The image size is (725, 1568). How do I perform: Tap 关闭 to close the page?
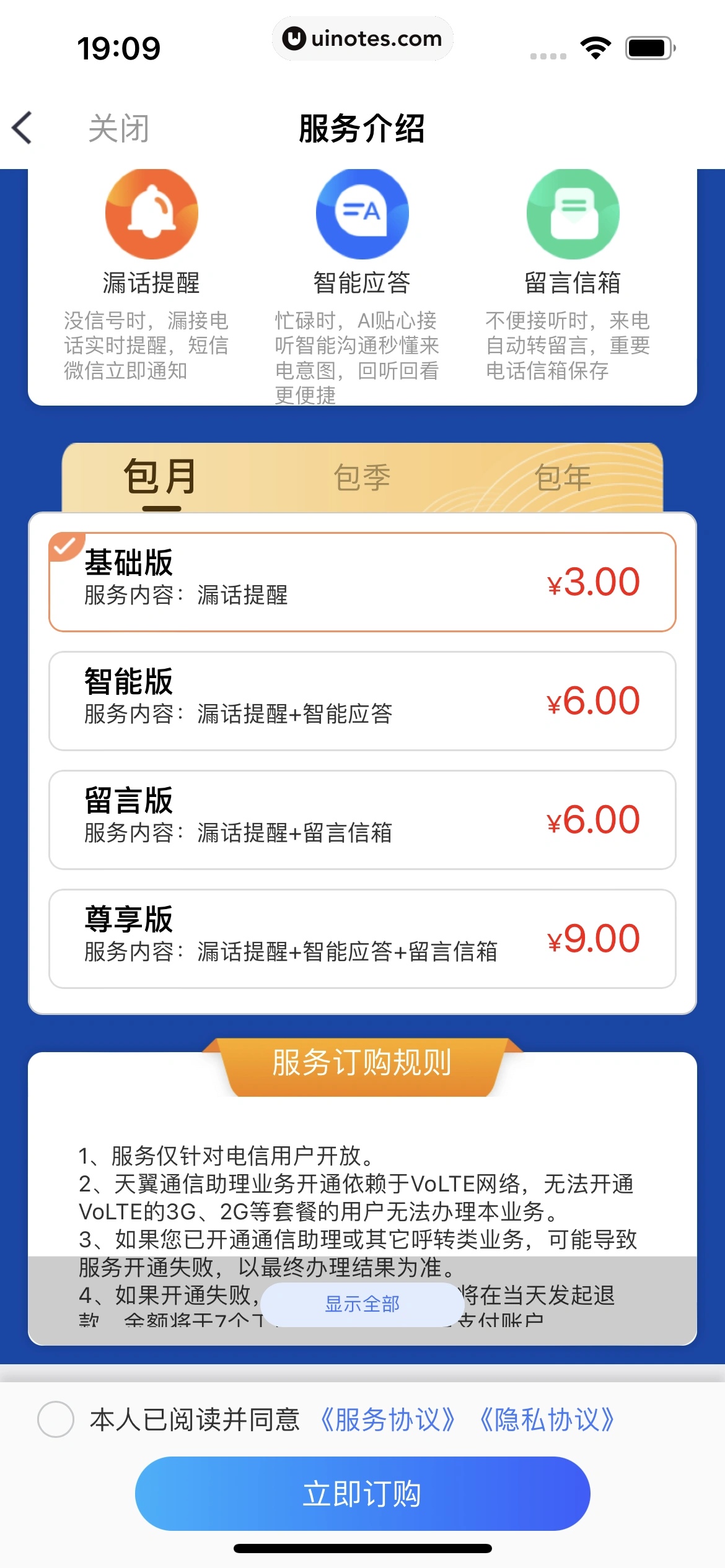pyautogui.click(x=118, y=129)
